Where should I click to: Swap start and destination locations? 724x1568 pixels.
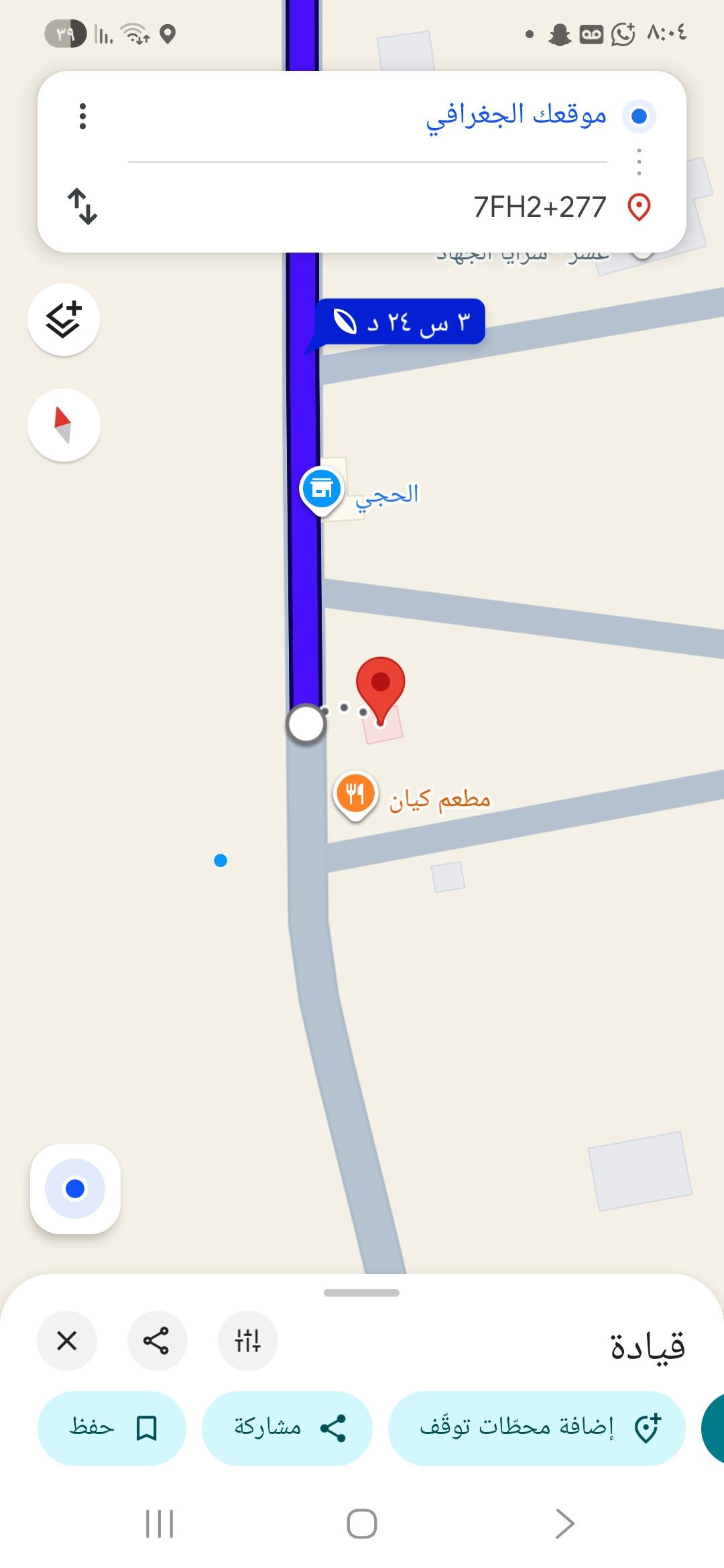tap(82, 206)
